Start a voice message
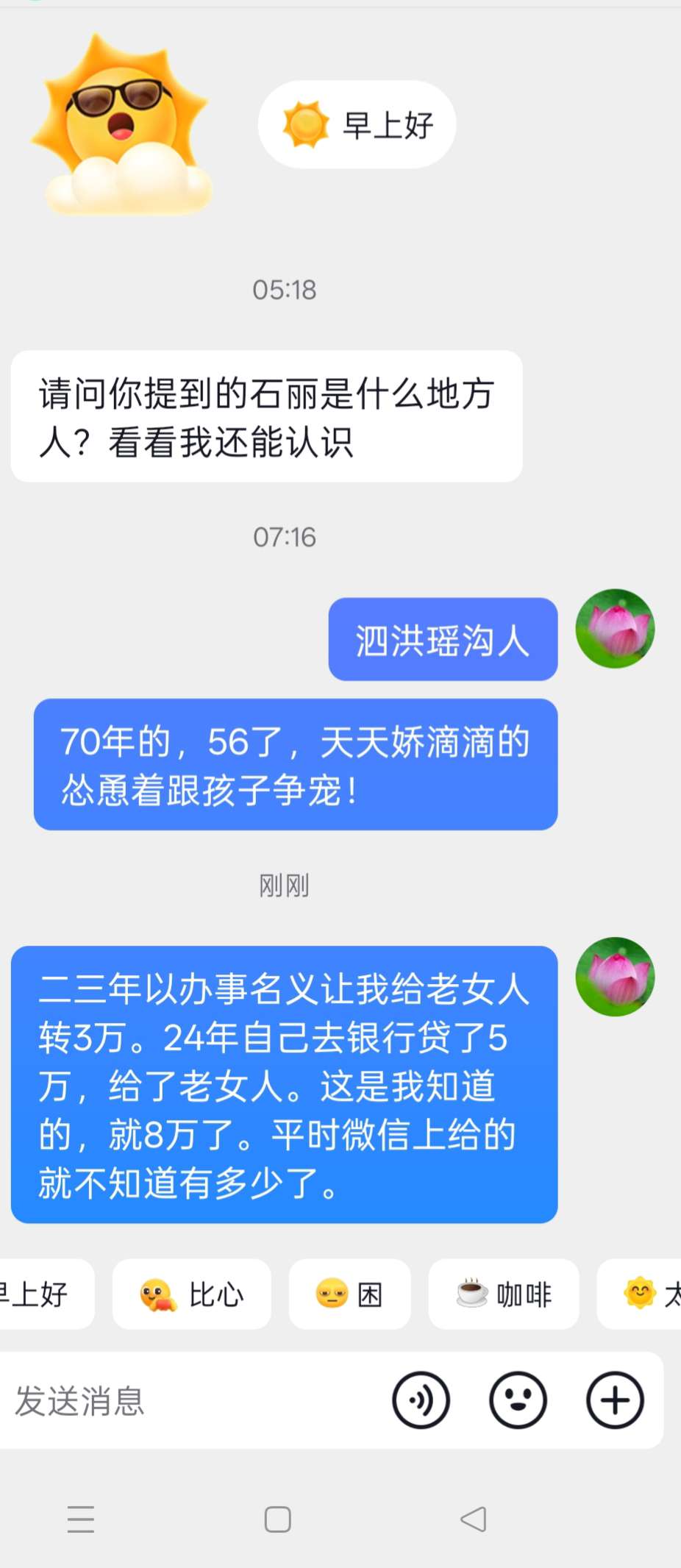This screenshot has height=1568, width=681. (x=421, y=1400)
